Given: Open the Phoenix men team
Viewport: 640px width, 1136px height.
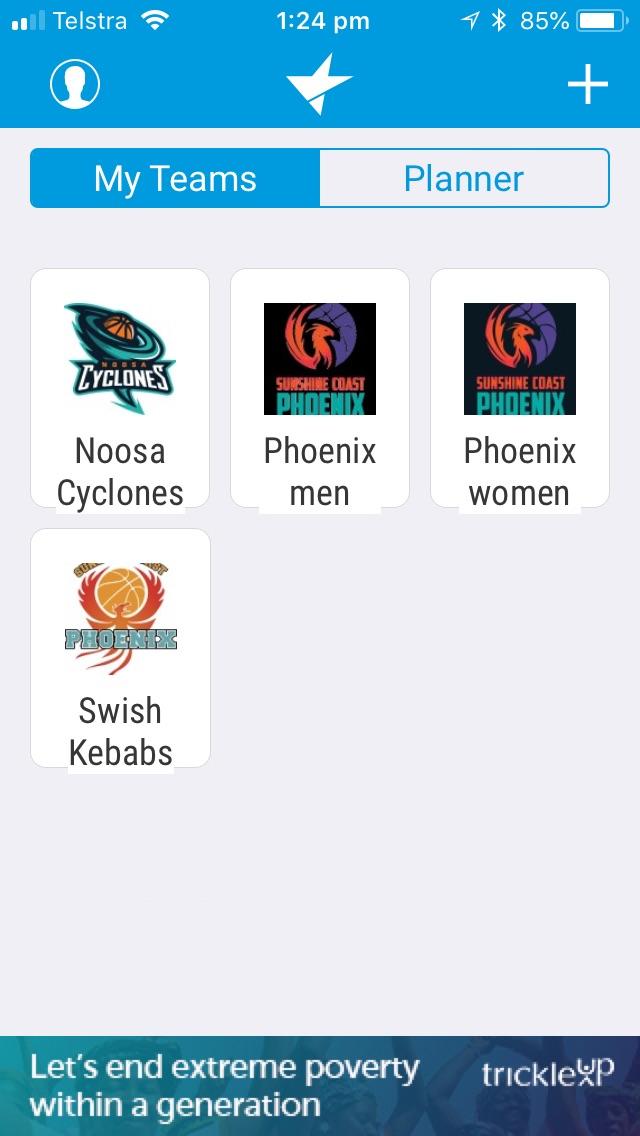Looking at the screenshot, I should [x=320, y=388].
